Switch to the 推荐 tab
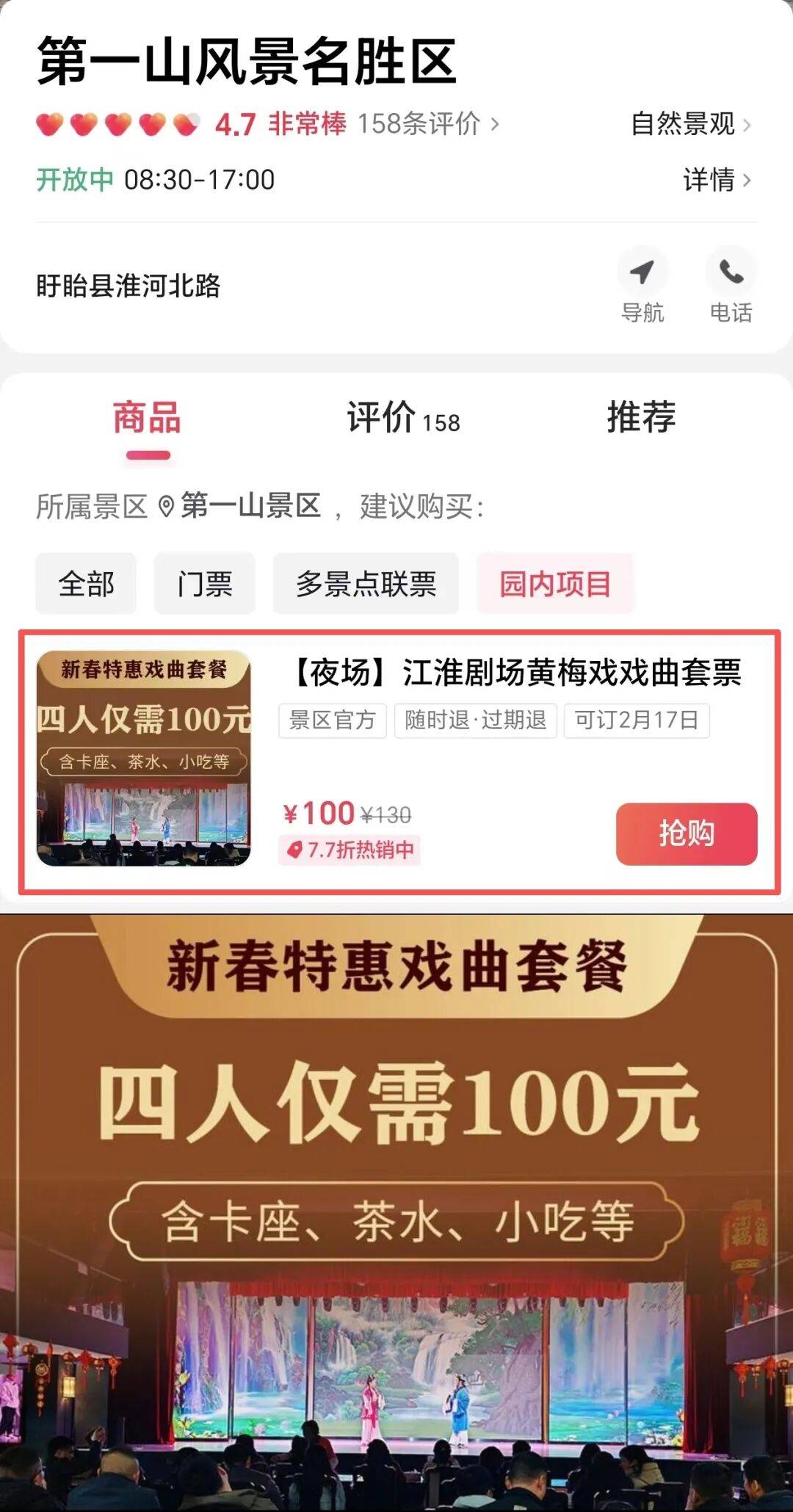This screenshot has height=1512, width=793. [x=641, y=419]
